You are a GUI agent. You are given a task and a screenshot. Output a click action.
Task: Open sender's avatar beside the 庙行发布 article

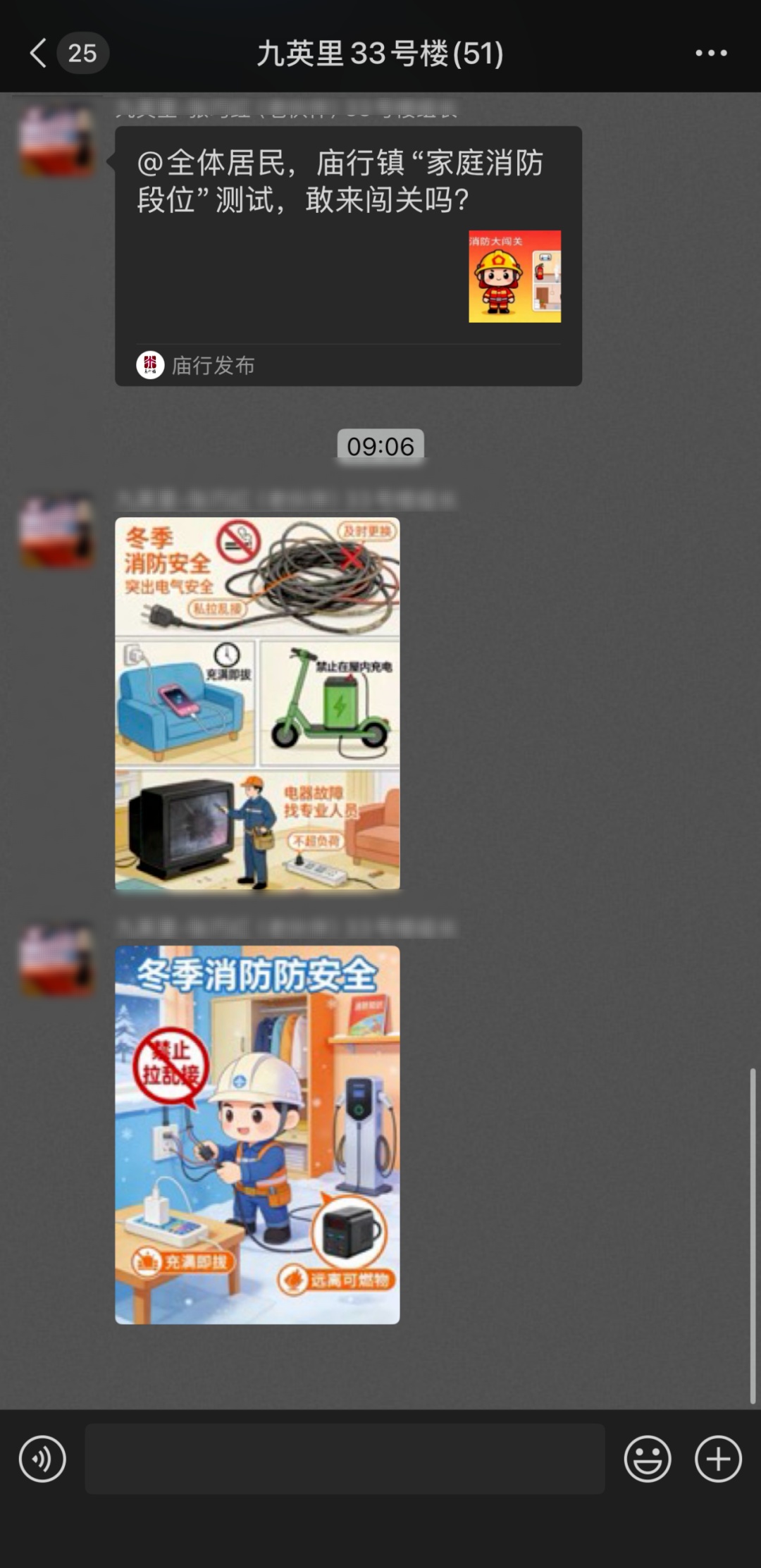(56, 141)
